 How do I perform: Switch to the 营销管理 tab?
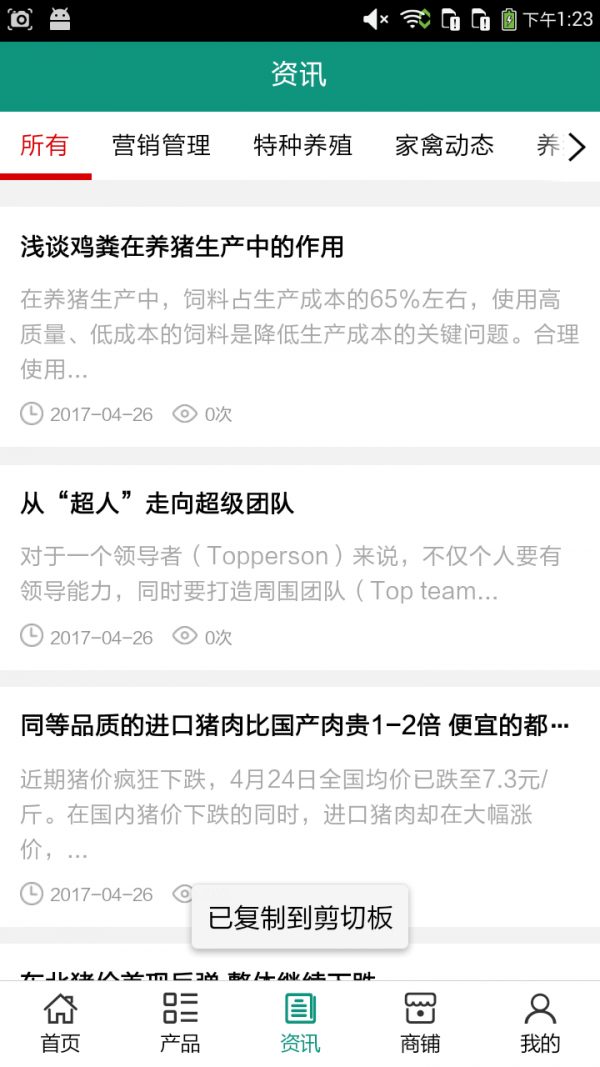tap(161, 146)
